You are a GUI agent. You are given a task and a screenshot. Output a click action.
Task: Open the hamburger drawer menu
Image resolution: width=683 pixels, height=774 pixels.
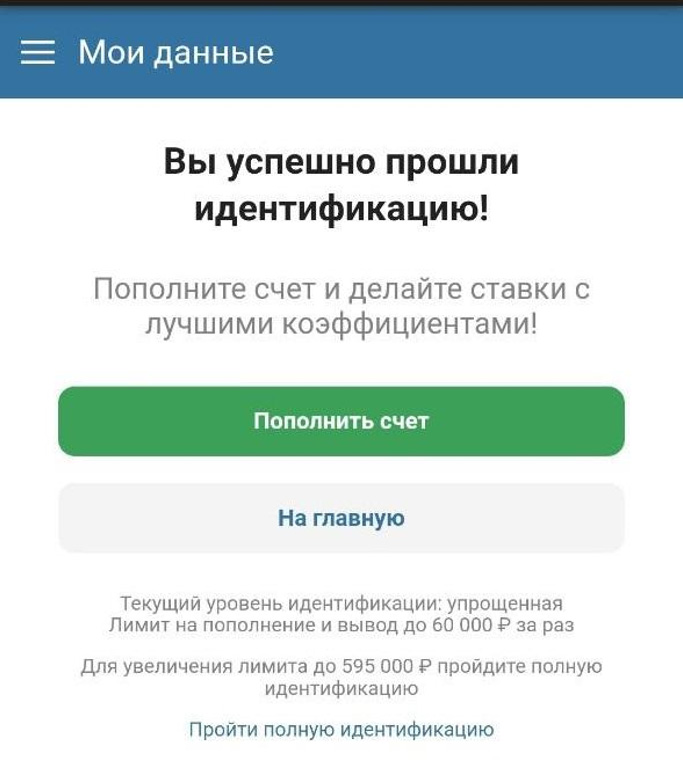pyautogui.click(x=38, y=52)
